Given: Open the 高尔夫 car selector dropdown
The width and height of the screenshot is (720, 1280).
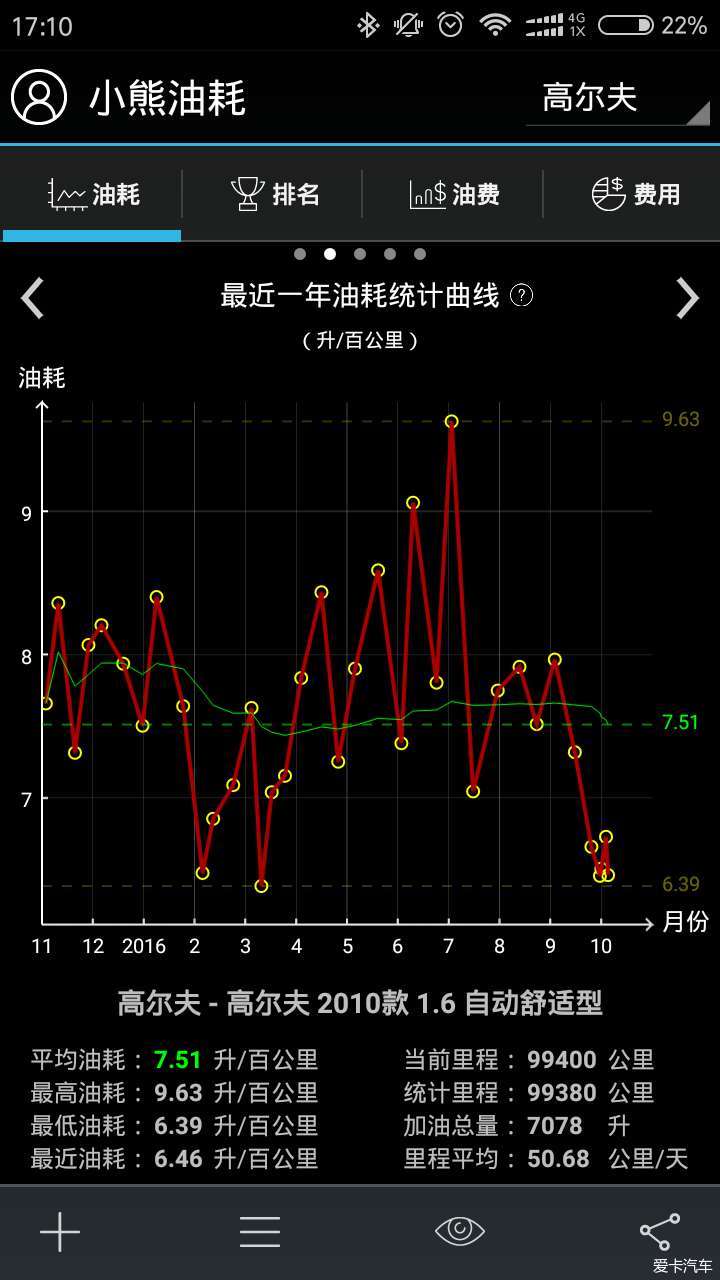Looking at the screenshot, I should [618, 98].
